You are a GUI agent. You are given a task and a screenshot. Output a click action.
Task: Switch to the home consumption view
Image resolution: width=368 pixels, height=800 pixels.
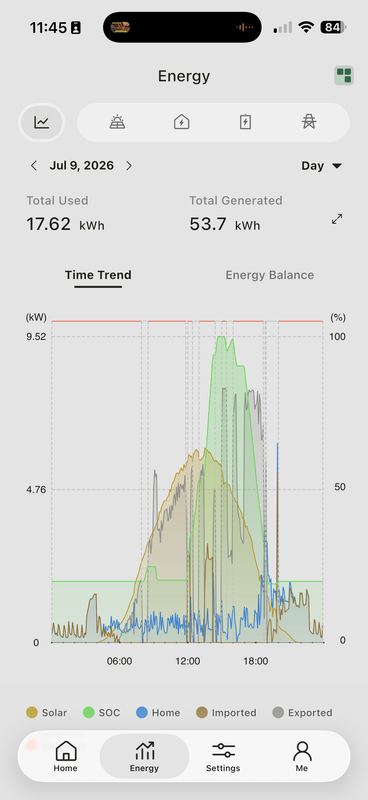click(x=182, y=122)
